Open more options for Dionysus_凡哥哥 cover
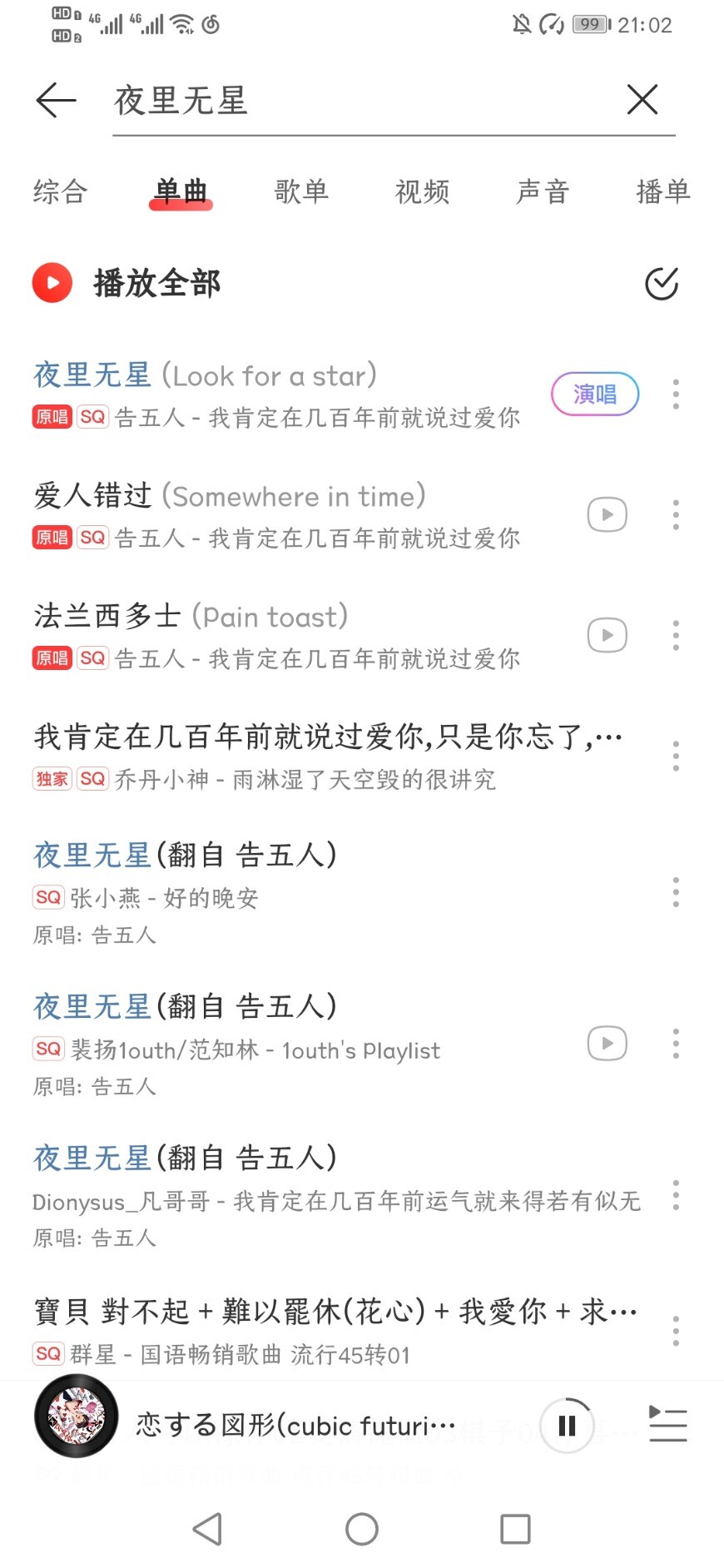 click(x=676, y=1195)
